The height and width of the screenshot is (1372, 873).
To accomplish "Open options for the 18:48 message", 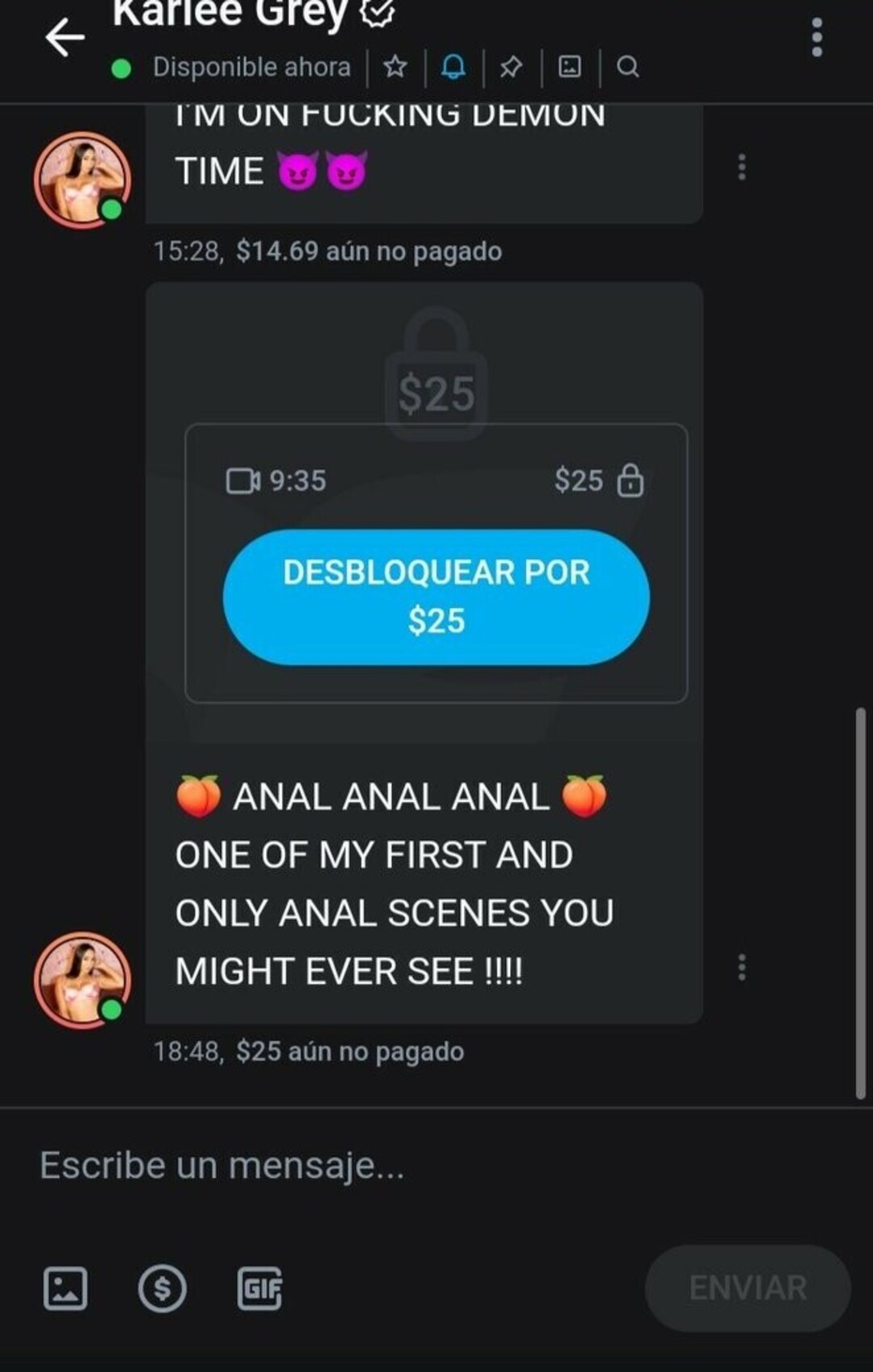I will [741, 967].
